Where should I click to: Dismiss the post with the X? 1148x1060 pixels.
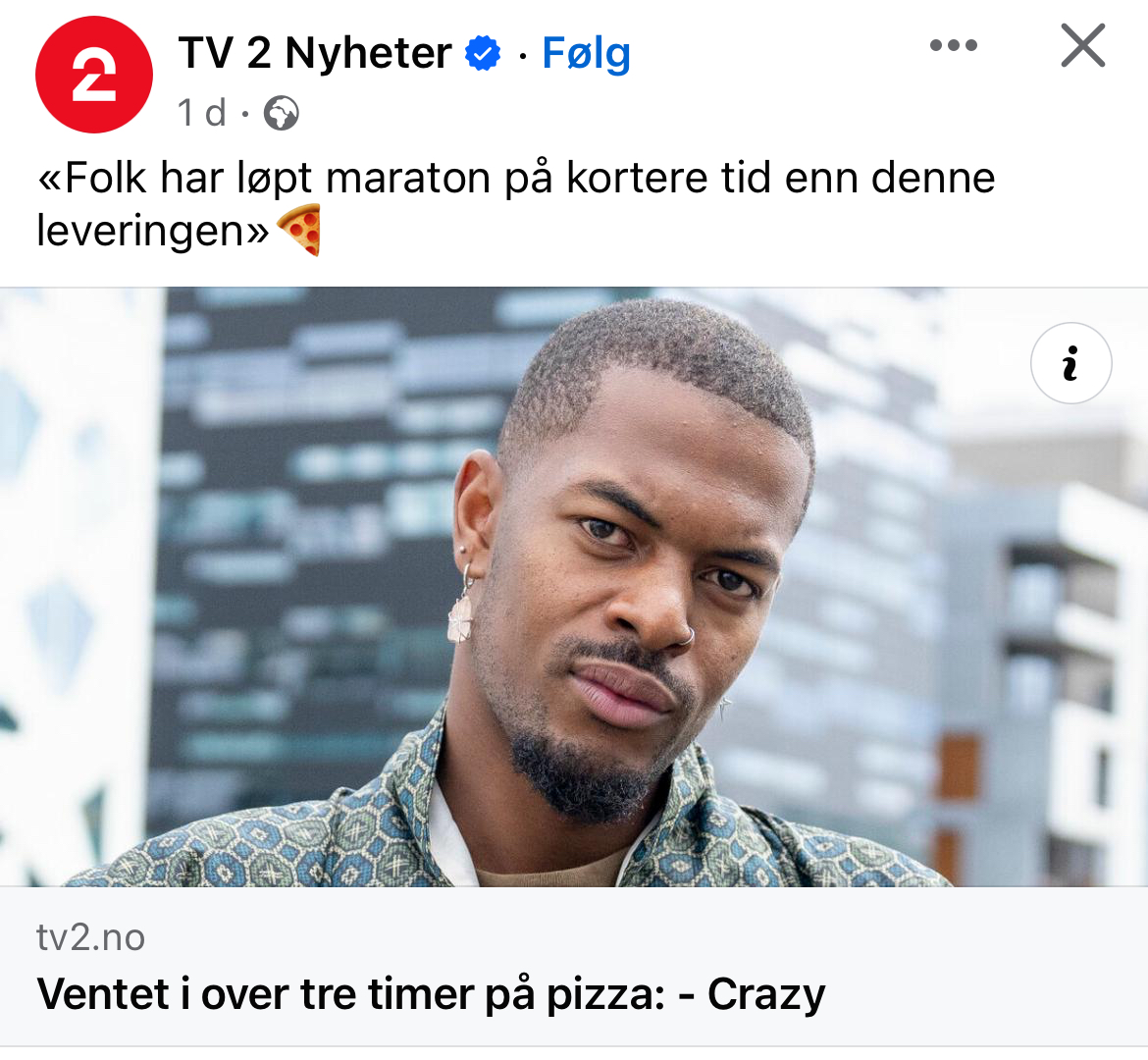[1082, 46]
